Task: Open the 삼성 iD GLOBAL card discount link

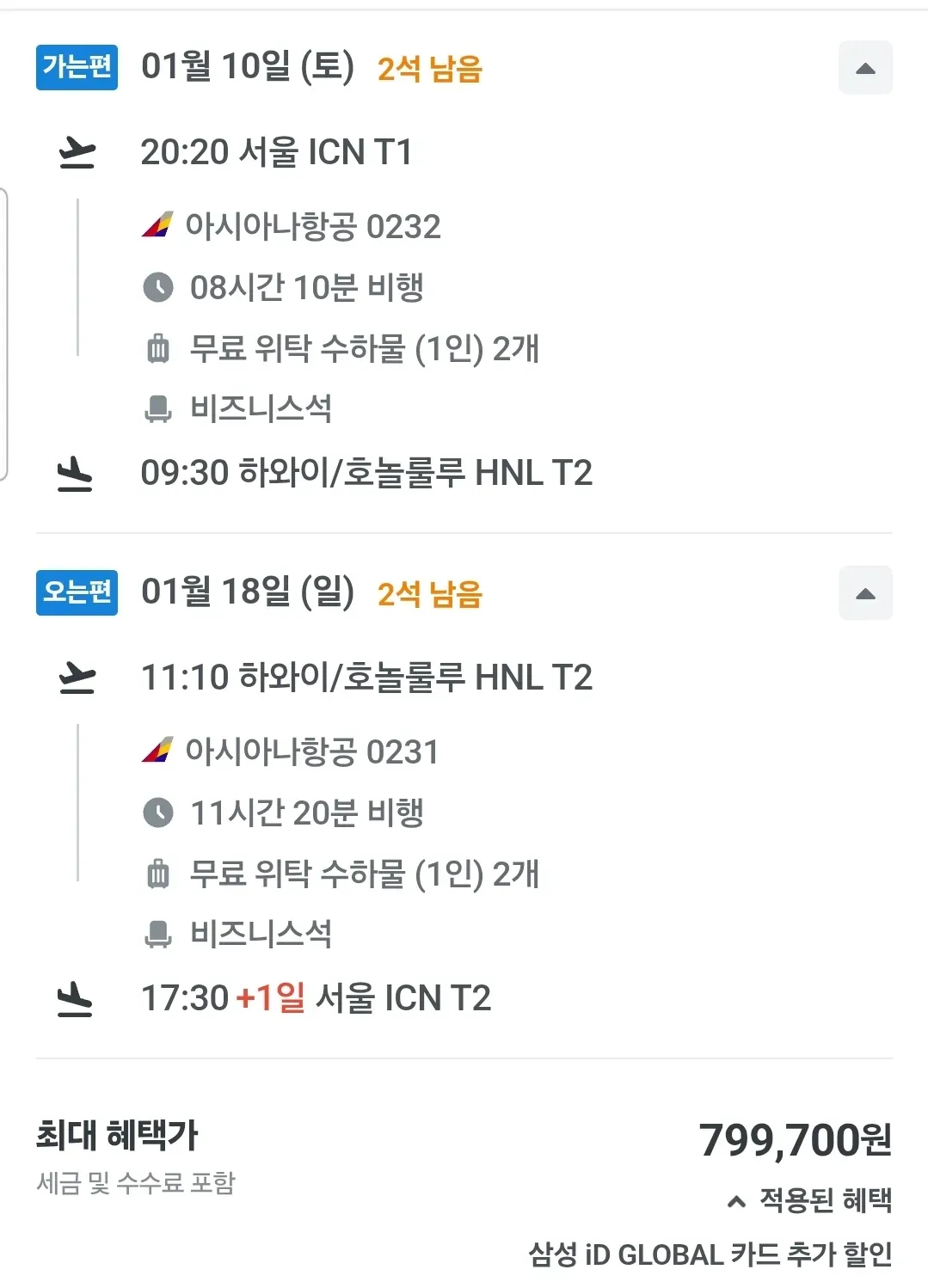Action: click(x=710, y=1255)
